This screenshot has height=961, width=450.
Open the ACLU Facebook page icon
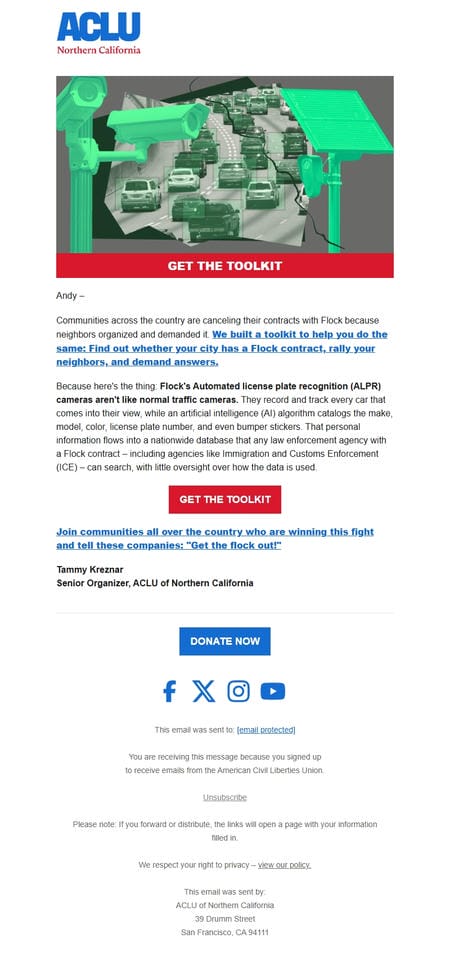170,691
